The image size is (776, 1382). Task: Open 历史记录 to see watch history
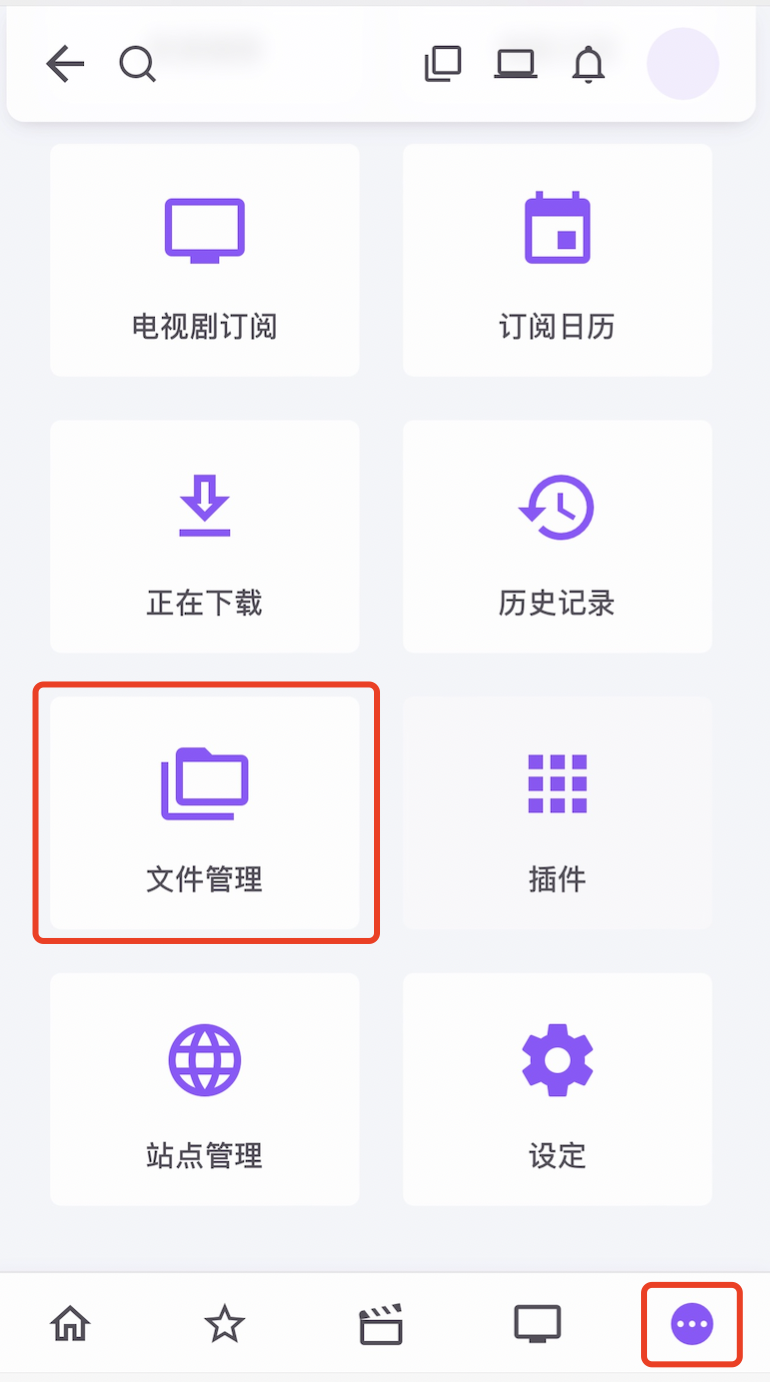pyautogui.click(x=557, y=536)
